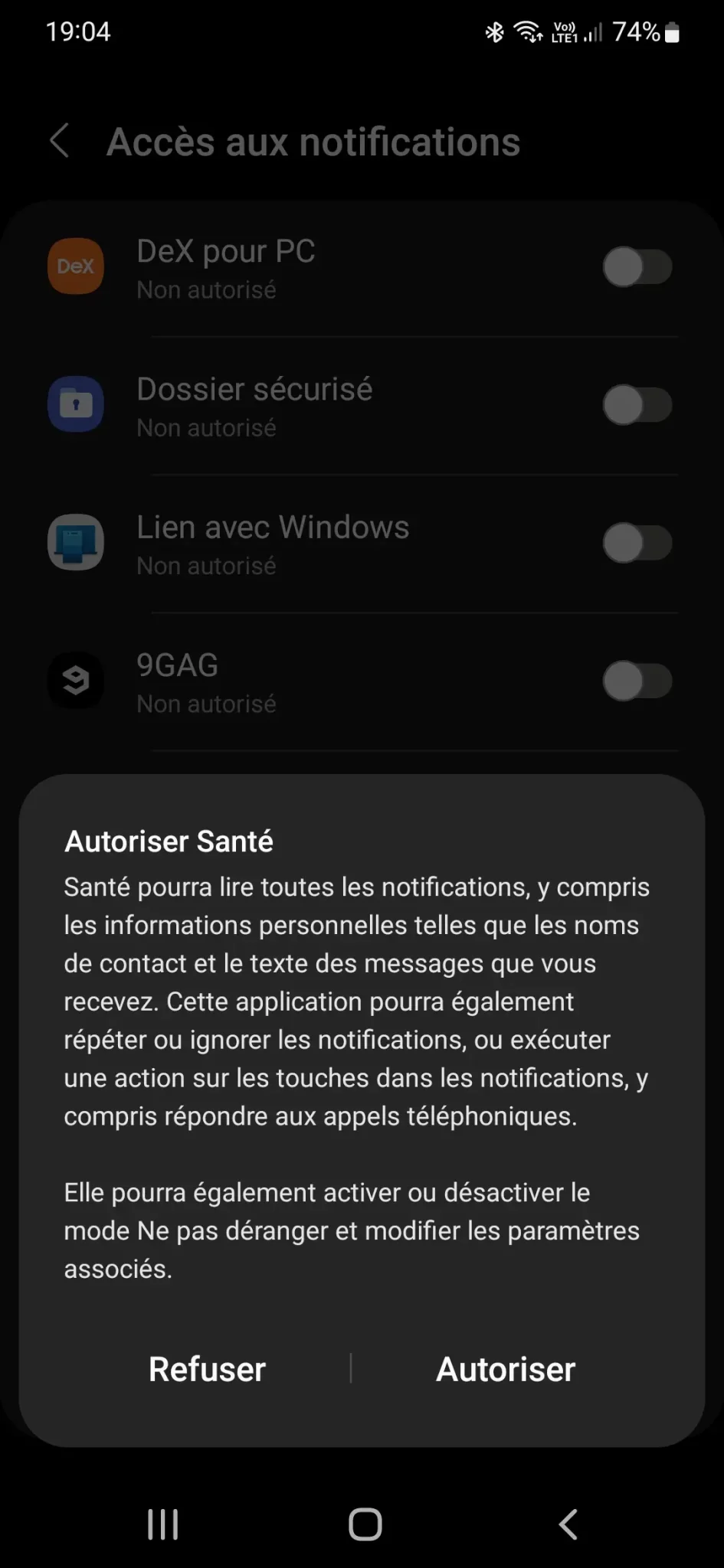Open the recent apps view
The width and height of the screenshot is (724, 1568).
[x=162, y=1524]
